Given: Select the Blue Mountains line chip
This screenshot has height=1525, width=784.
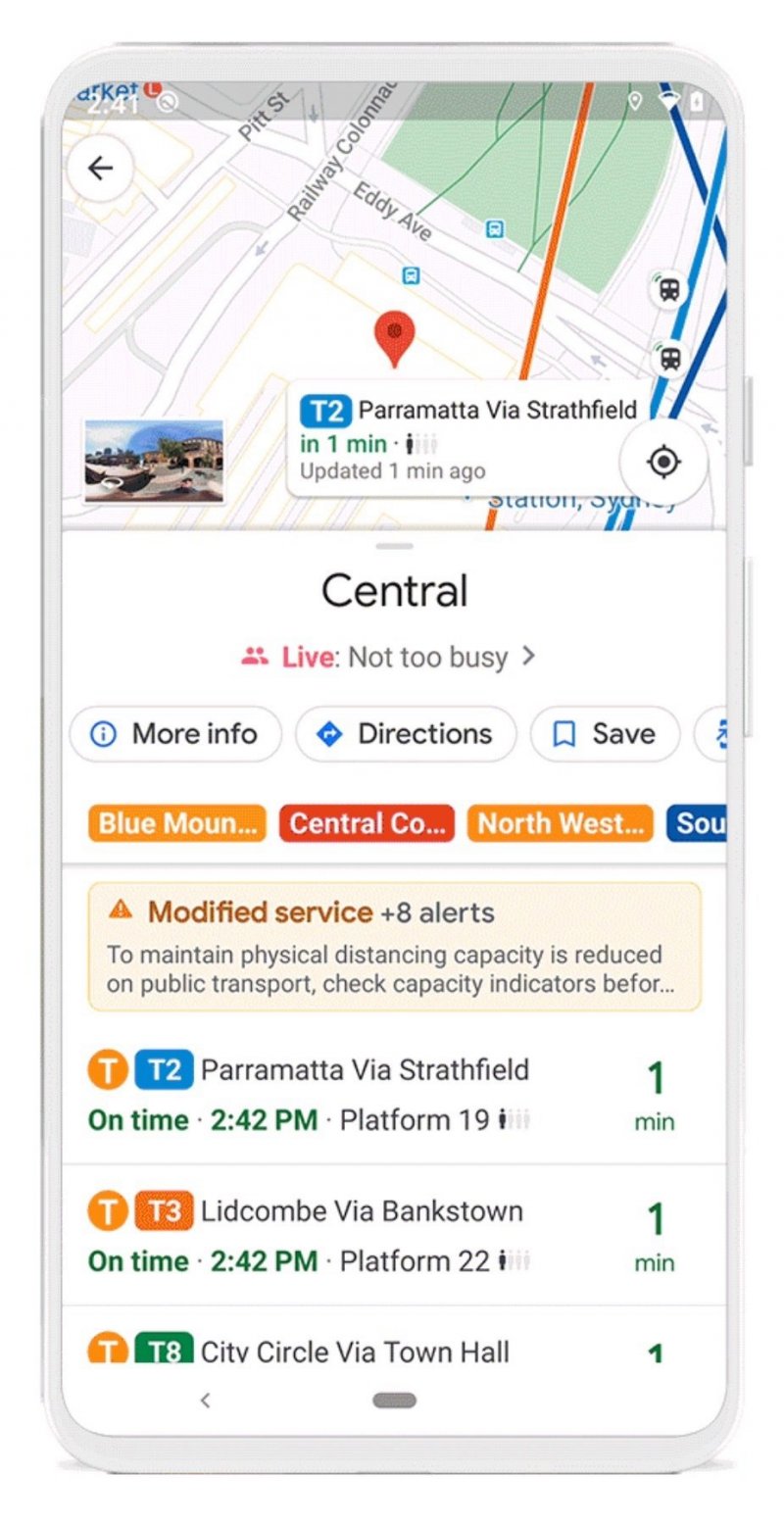Looking at the screenshot, I should [176, 823].
